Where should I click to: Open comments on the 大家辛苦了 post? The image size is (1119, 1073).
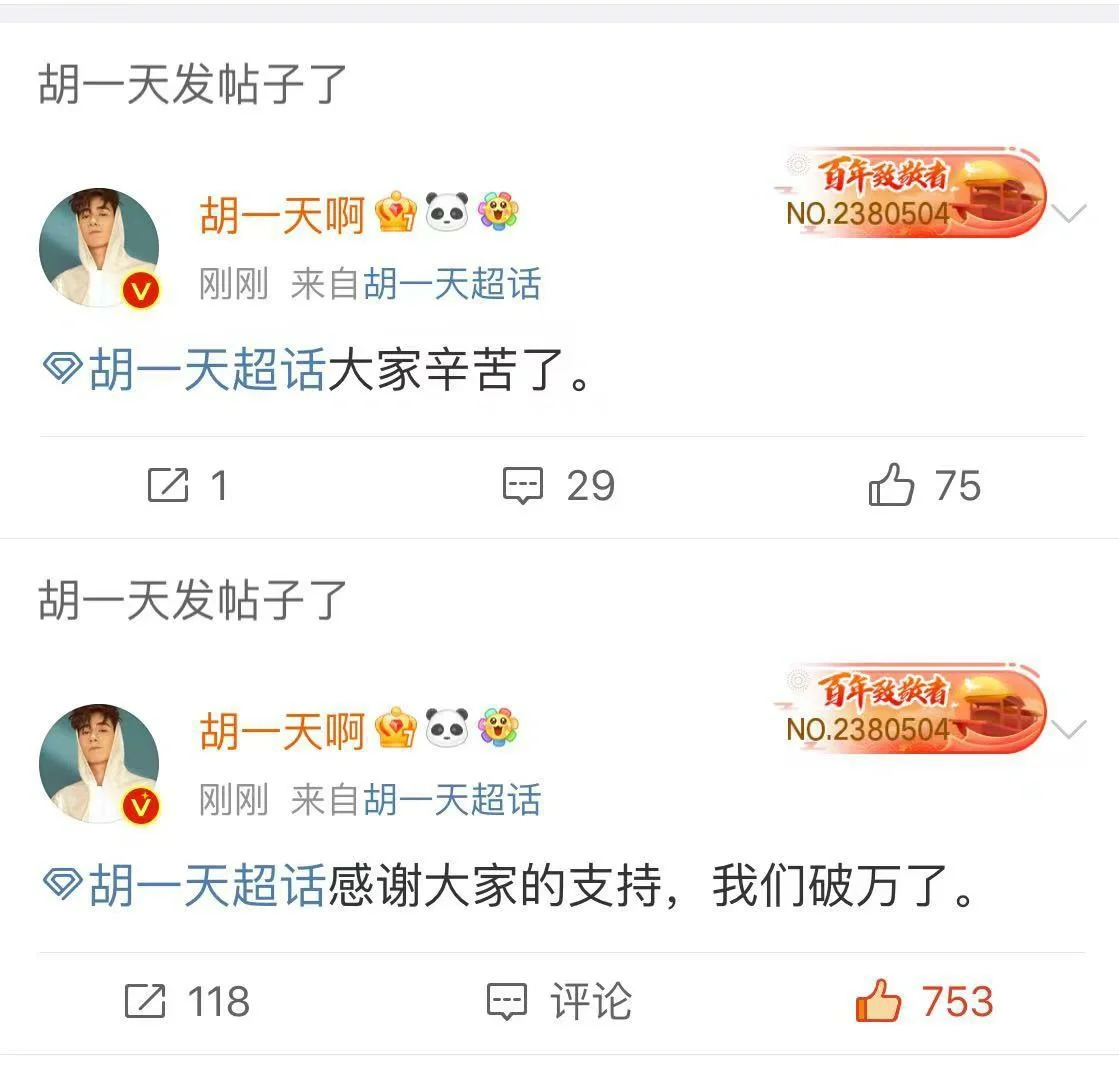557,486
